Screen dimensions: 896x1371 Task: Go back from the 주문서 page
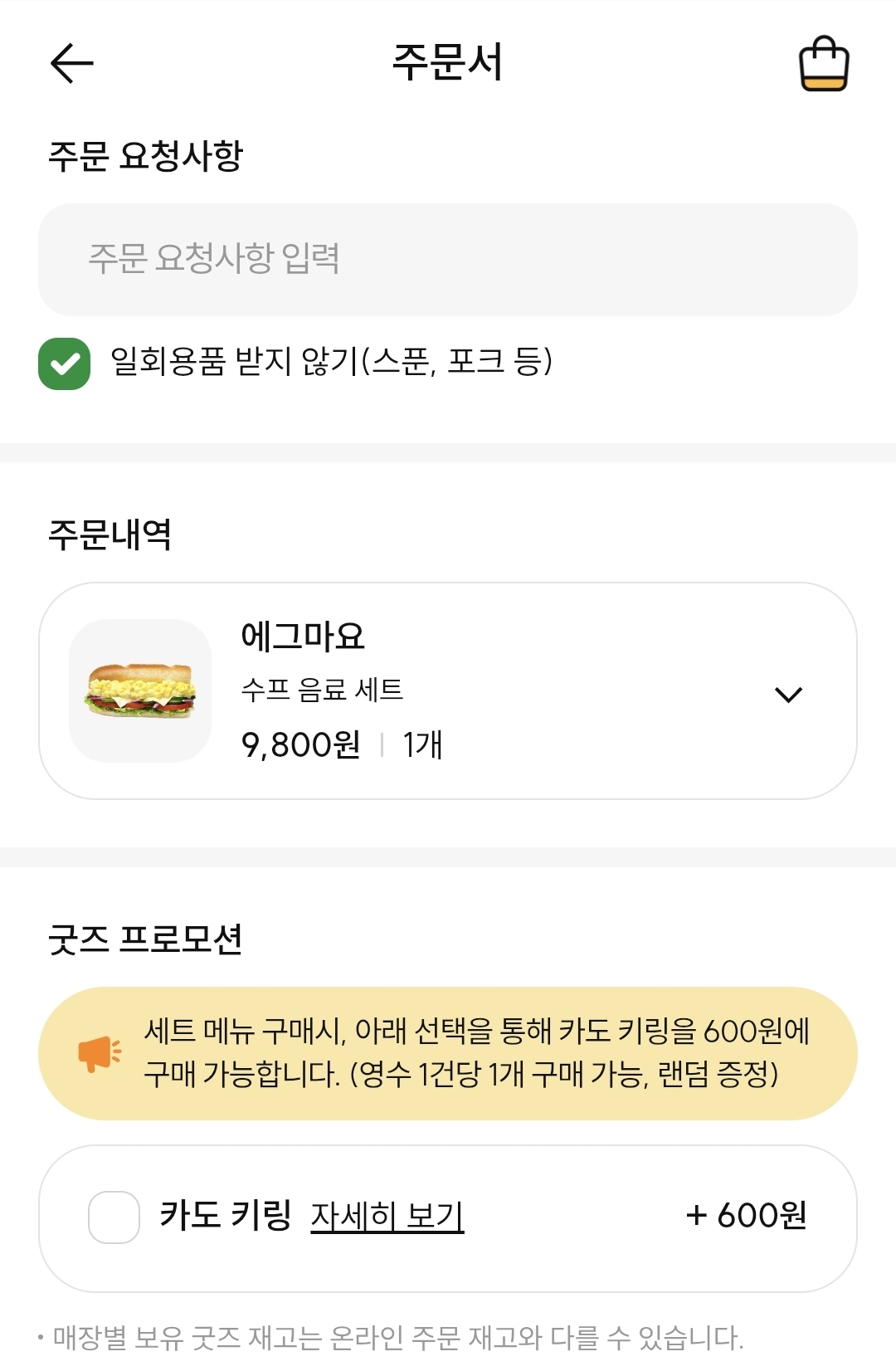pos(72,64)
